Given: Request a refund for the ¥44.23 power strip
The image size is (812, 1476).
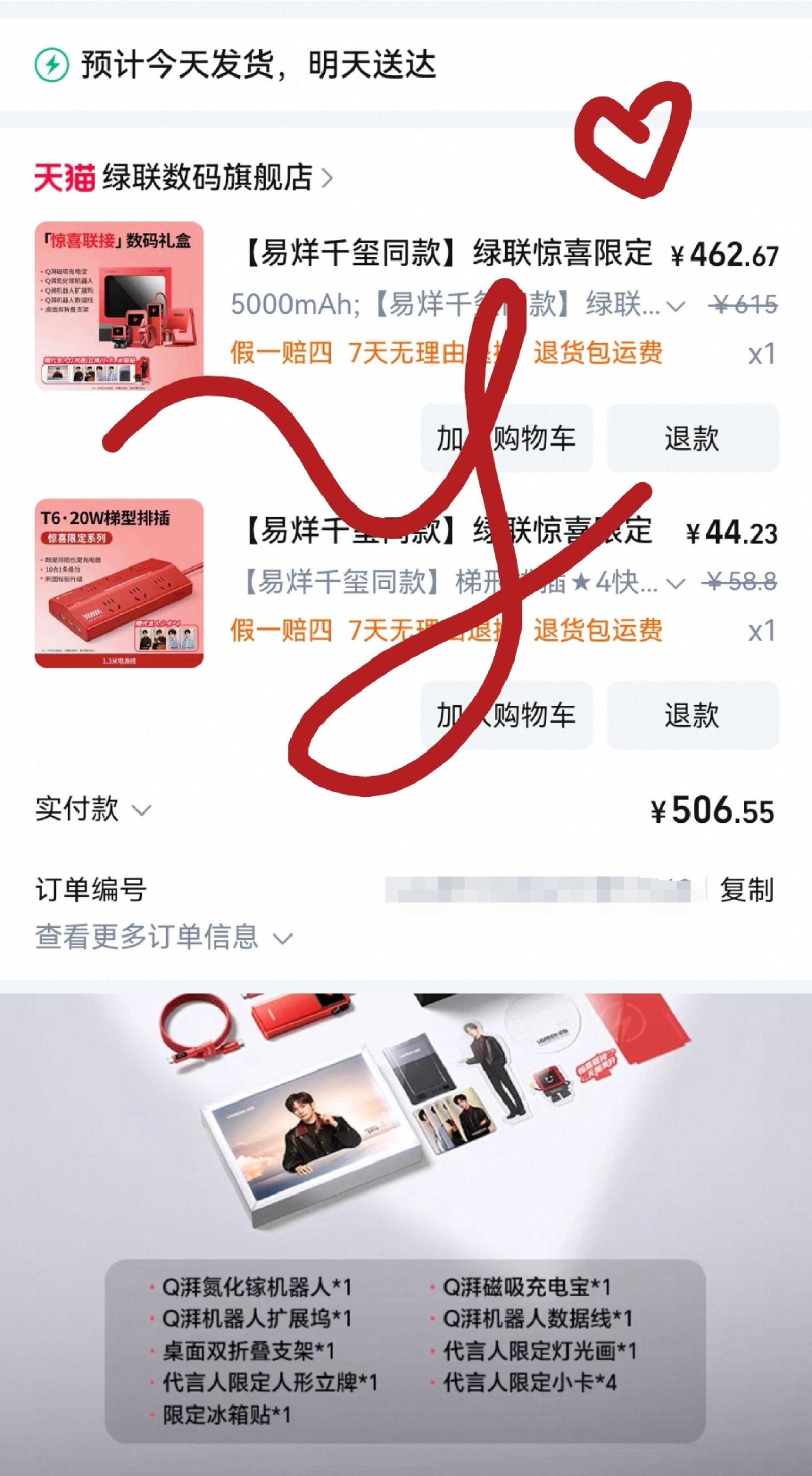Looking at the screenshot, I should tap(692, 715).
